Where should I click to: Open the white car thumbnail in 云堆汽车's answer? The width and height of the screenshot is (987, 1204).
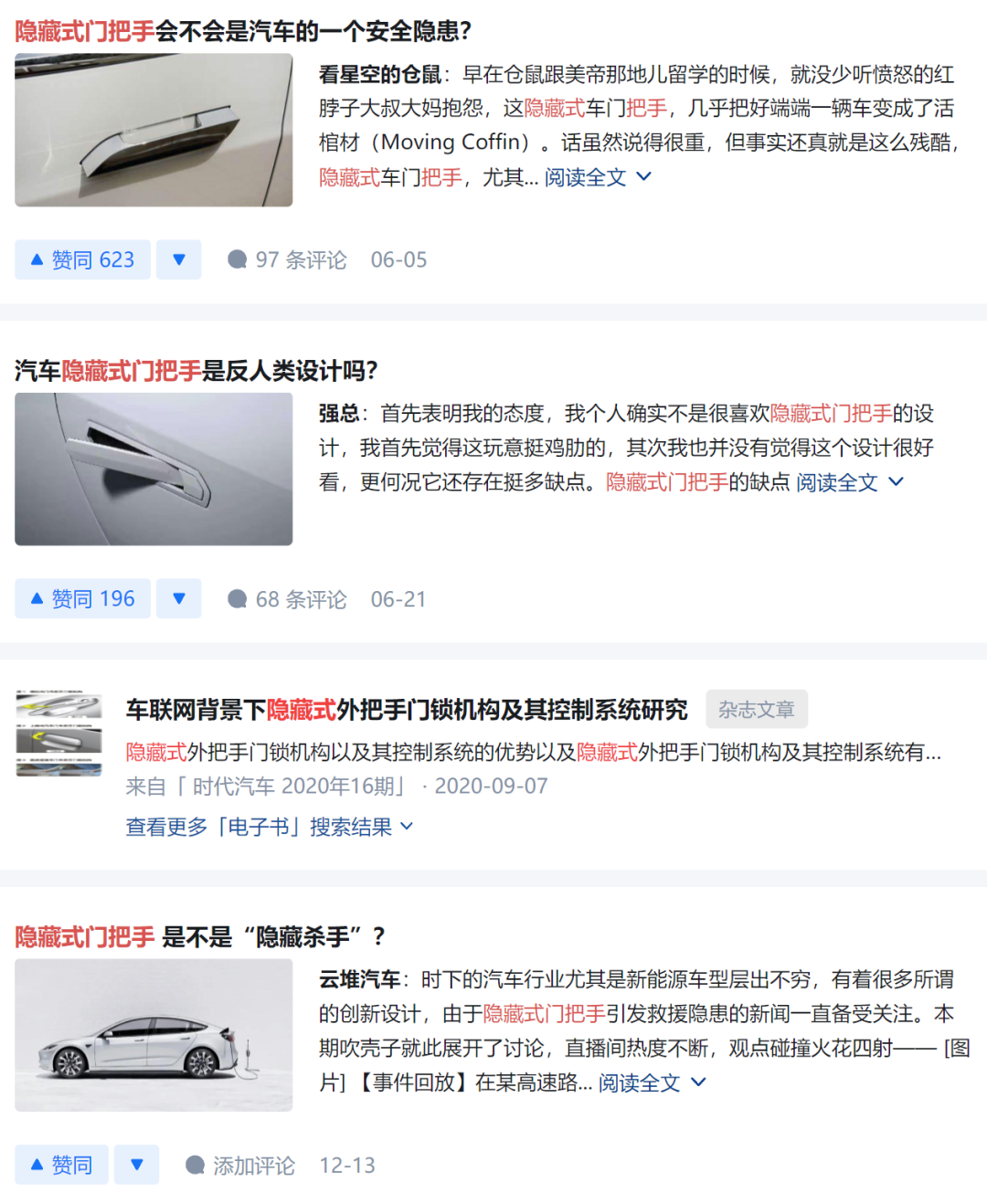tap(154, 1035)
